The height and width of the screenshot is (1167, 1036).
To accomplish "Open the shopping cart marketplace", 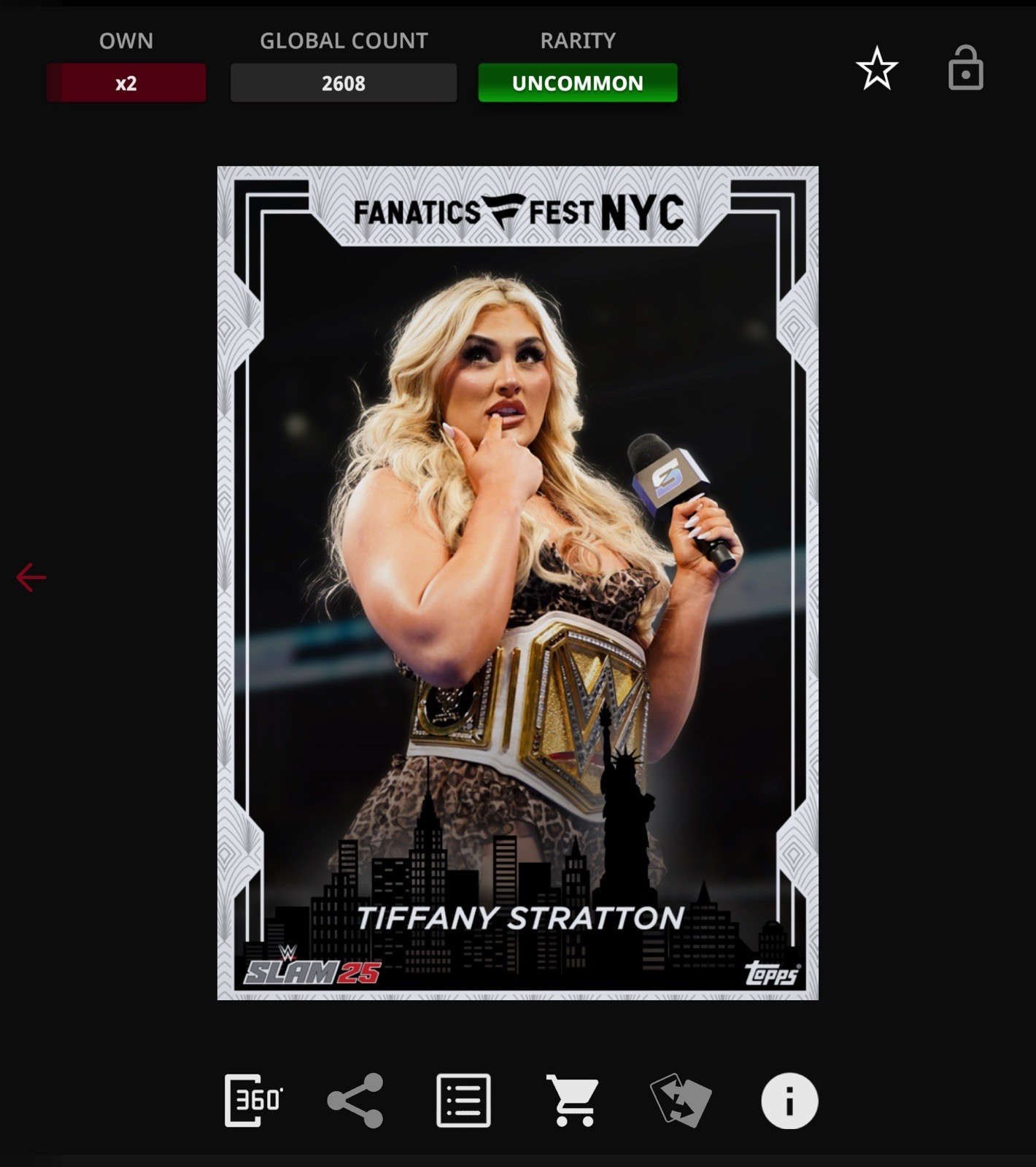I will point(572,1100).
